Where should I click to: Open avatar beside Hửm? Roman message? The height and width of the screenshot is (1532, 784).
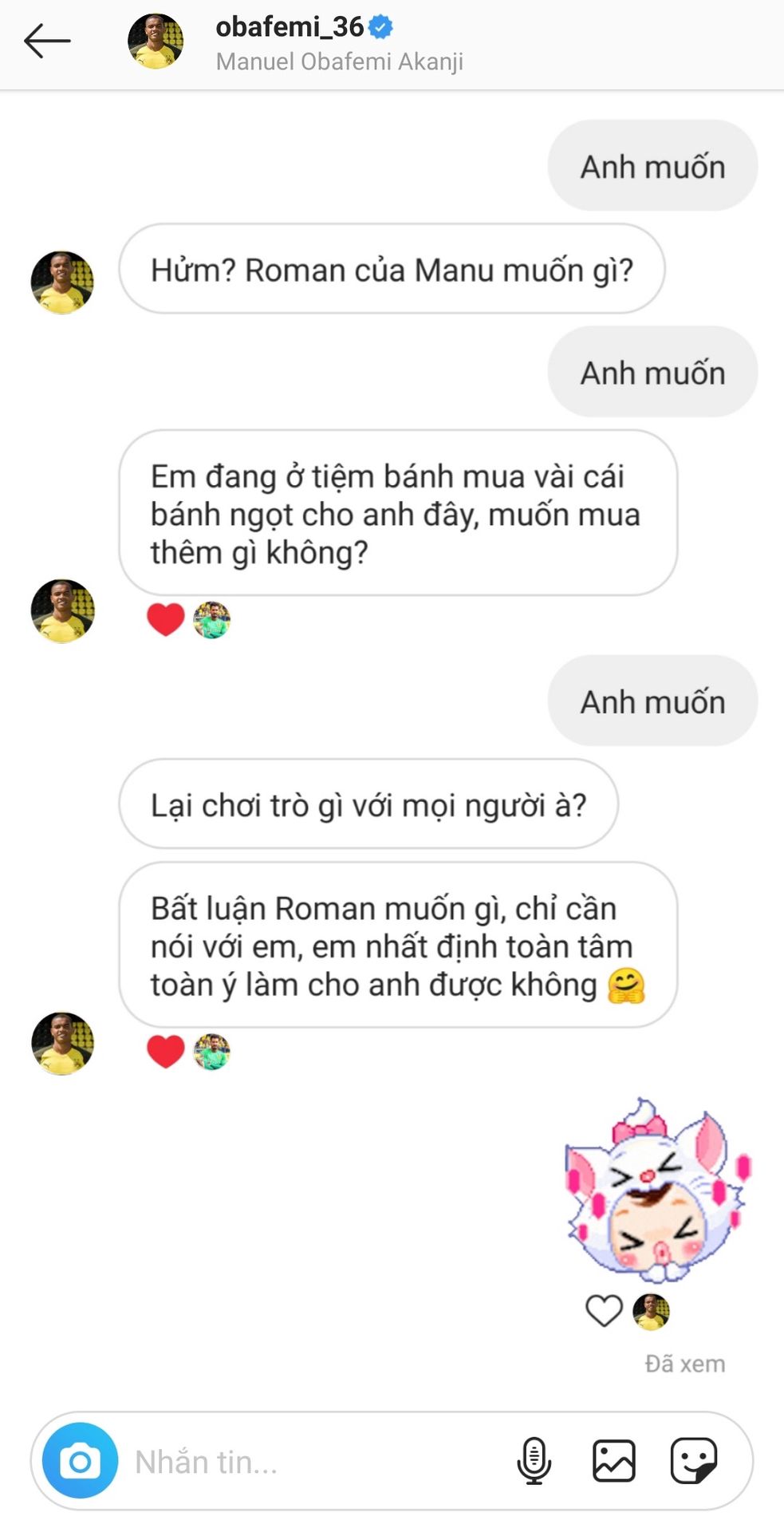point(62,282)
